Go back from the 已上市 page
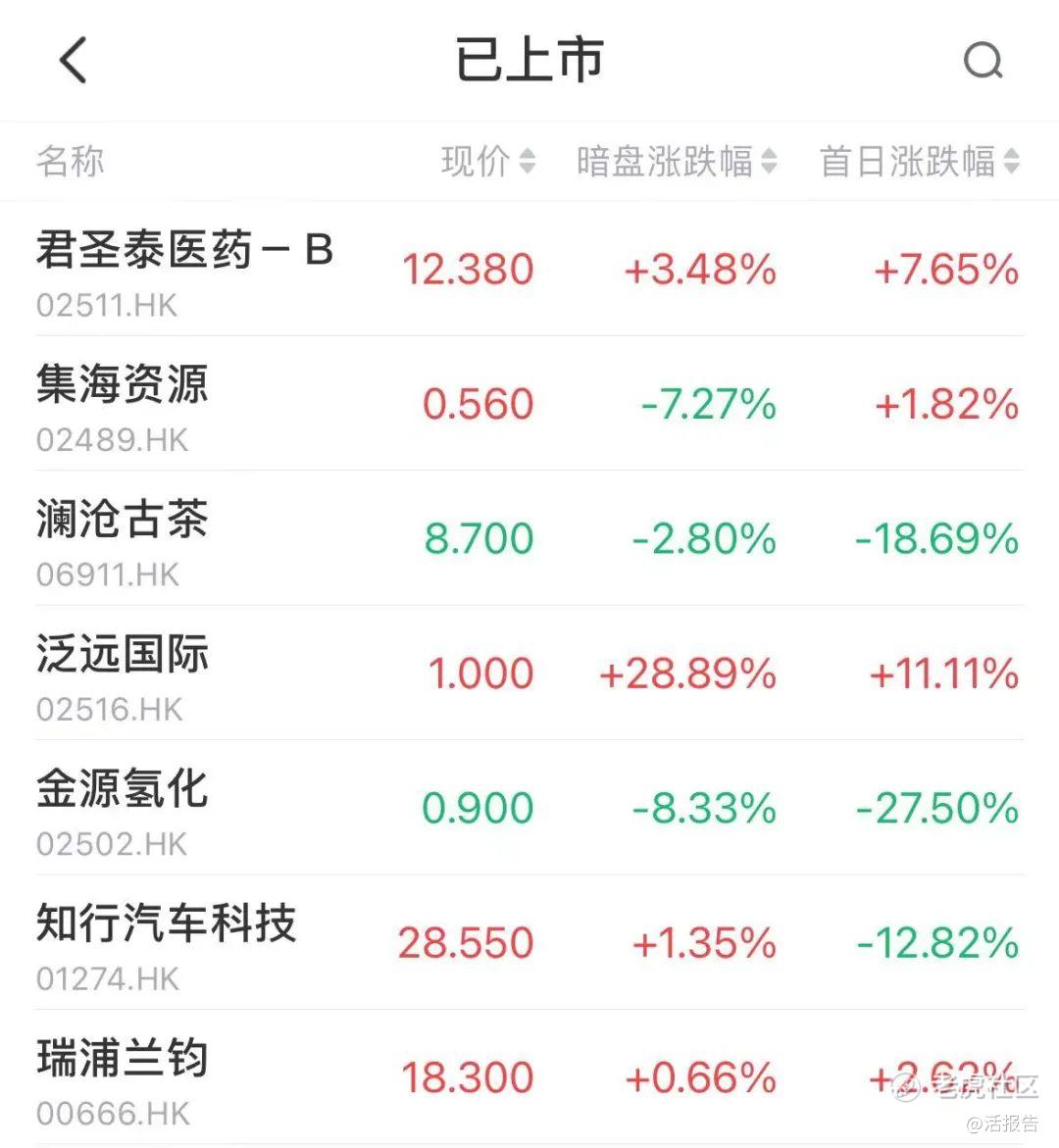The height and width of the screenshot is (1148, 1059). (74, 60)
